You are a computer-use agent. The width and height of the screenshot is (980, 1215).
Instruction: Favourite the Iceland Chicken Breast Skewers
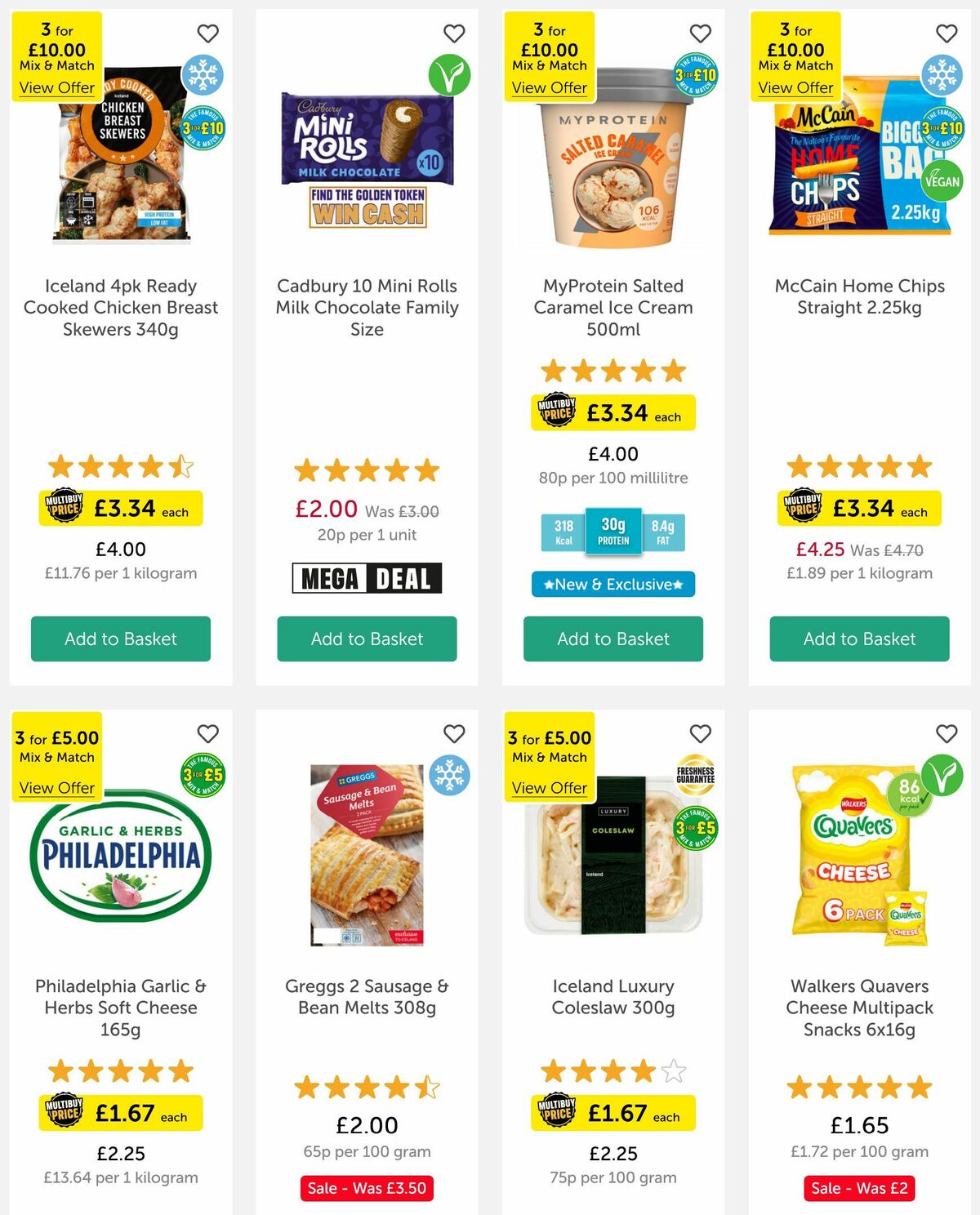click(208, 33)
